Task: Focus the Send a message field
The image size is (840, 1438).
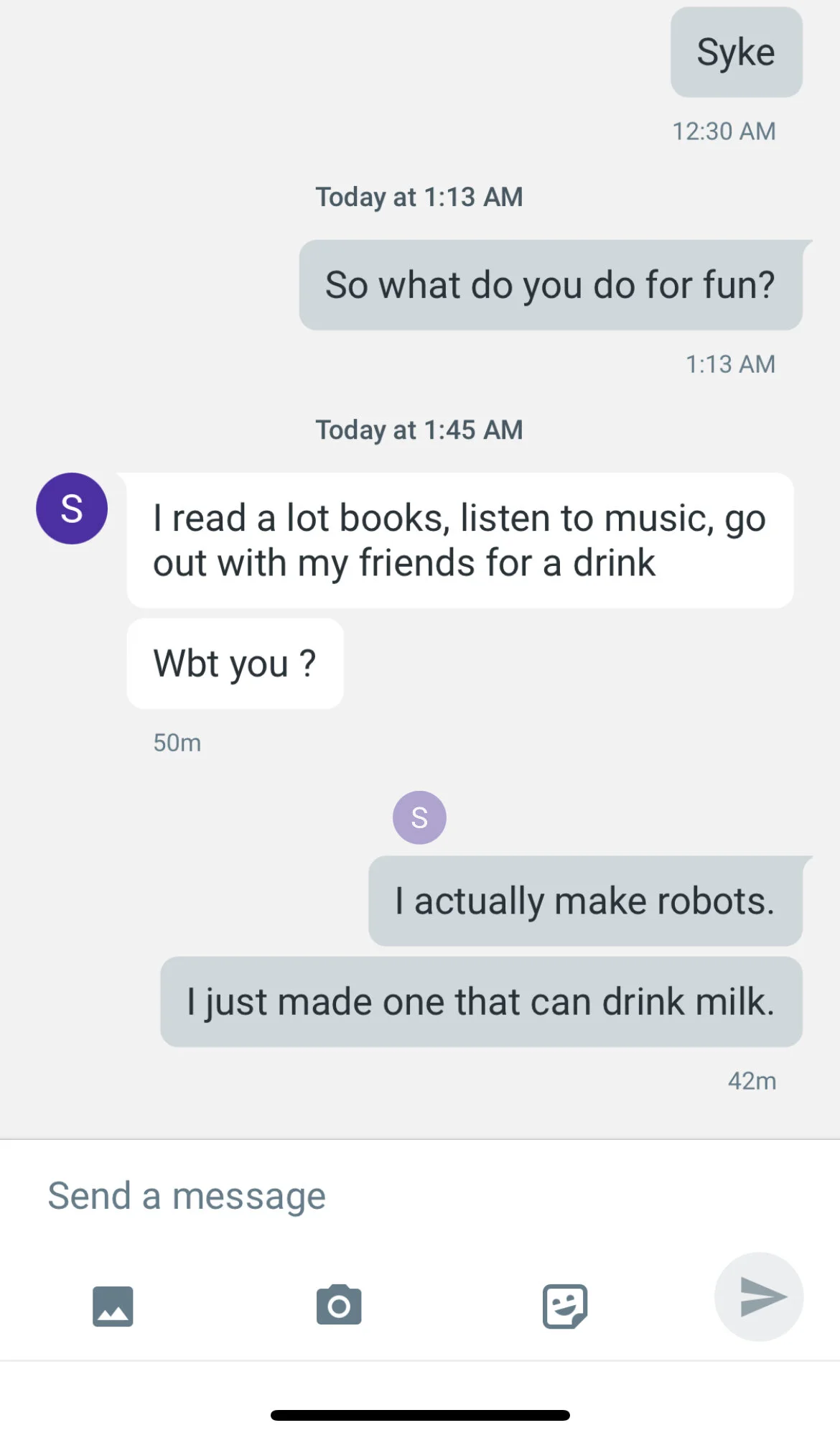Action: [x=420, y=1195]
